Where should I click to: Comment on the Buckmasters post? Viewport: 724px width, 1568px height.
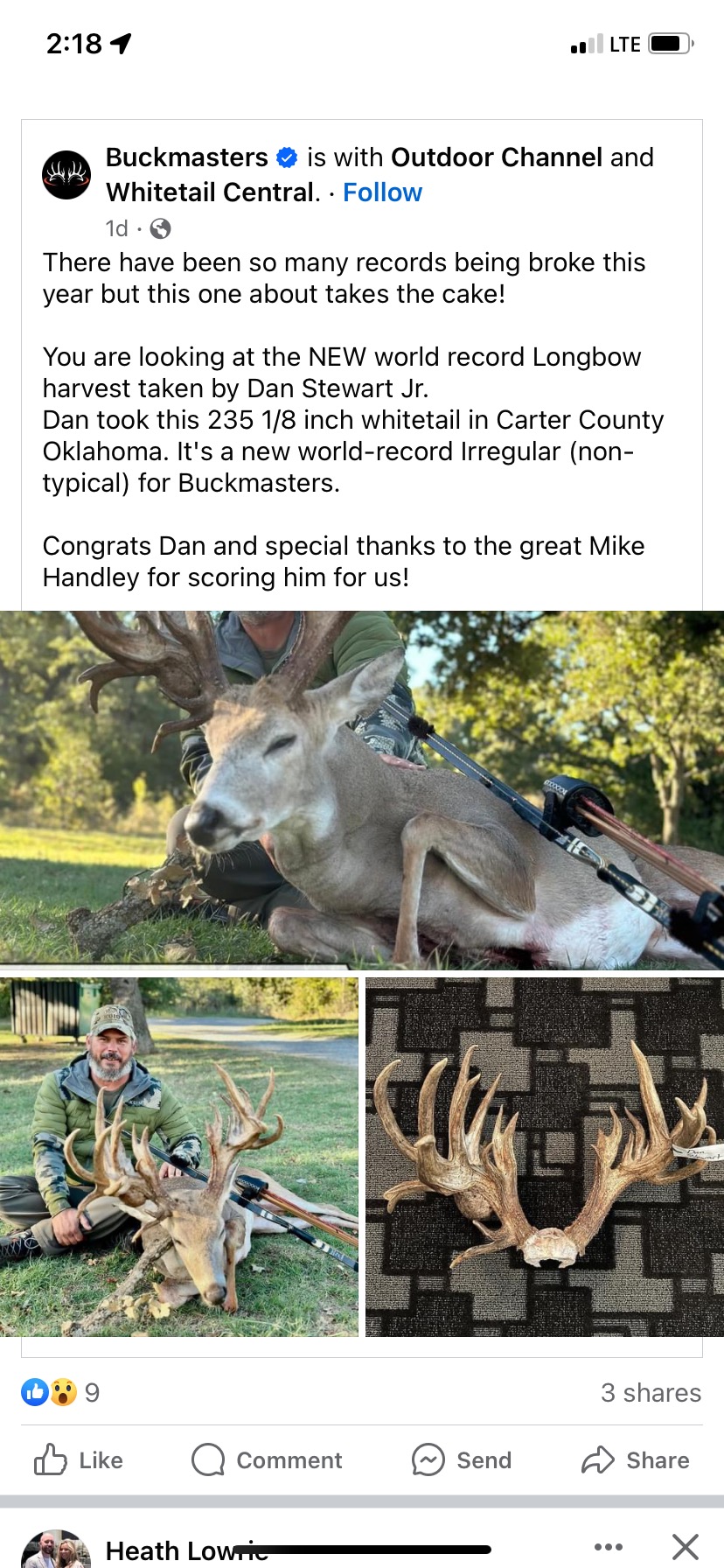point(267,1460)
